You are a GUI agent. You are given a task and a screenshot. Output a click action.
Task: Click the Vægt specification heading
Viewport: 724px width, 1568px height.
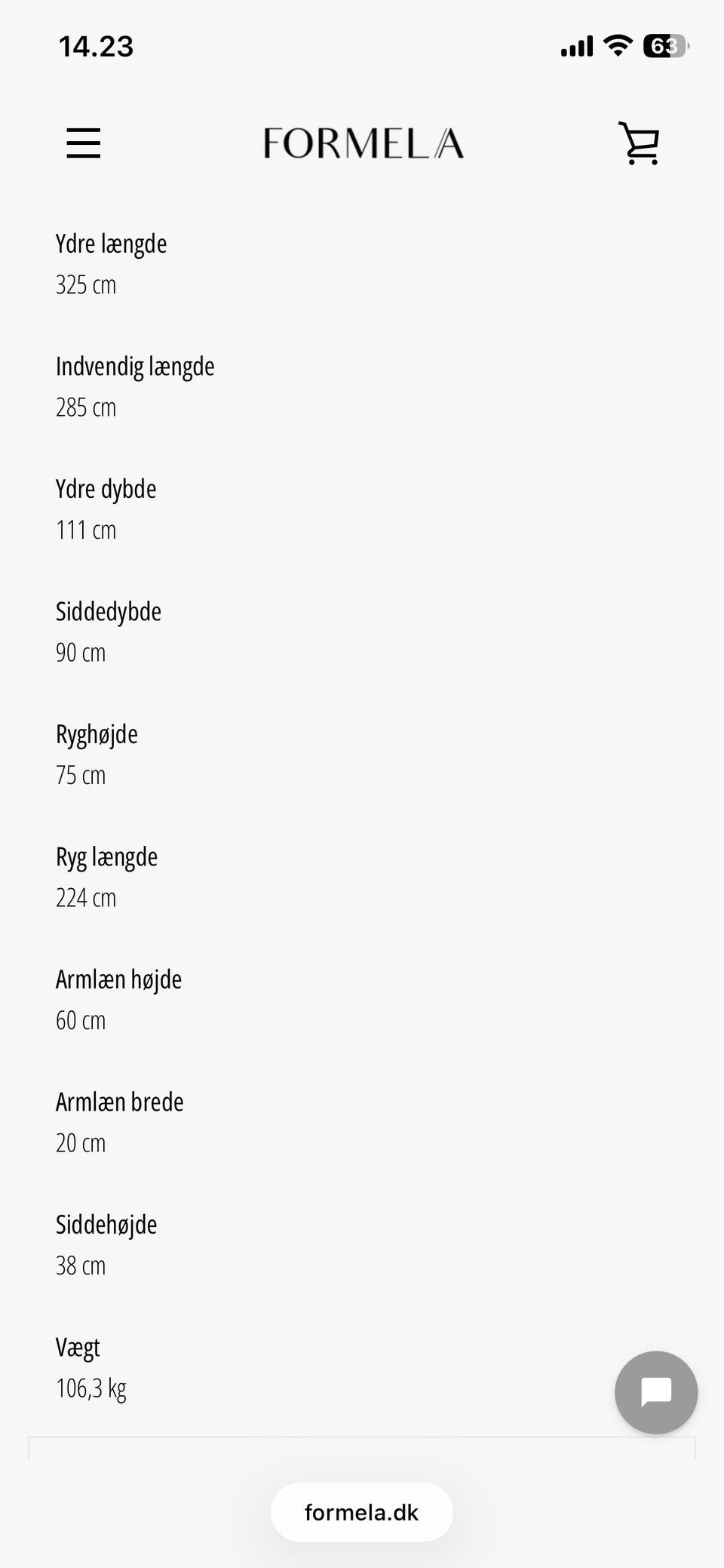pyautogui.click(x=77, y=1347)
